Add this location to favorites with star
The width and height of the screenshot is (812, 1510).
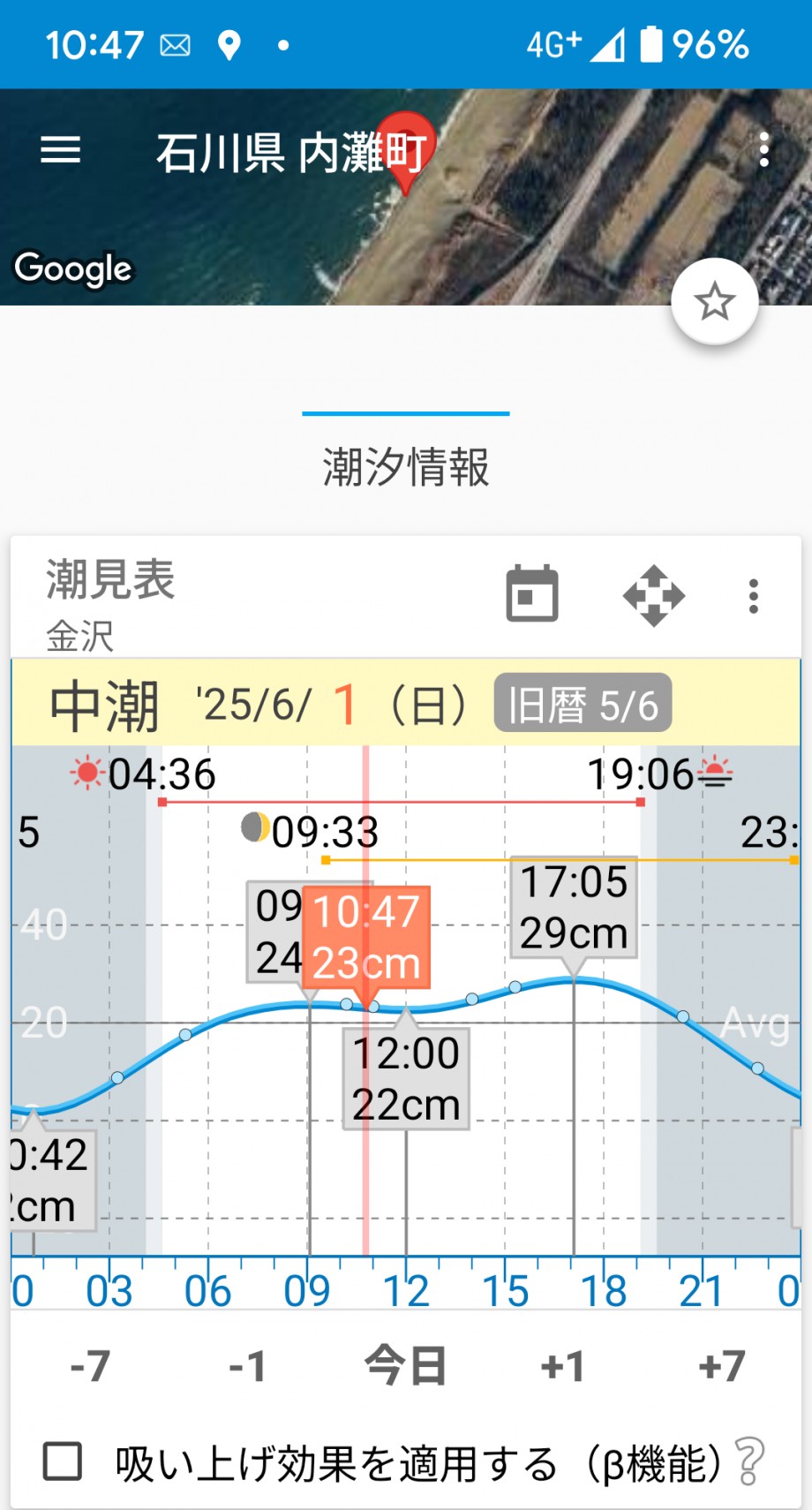(715, 302)
